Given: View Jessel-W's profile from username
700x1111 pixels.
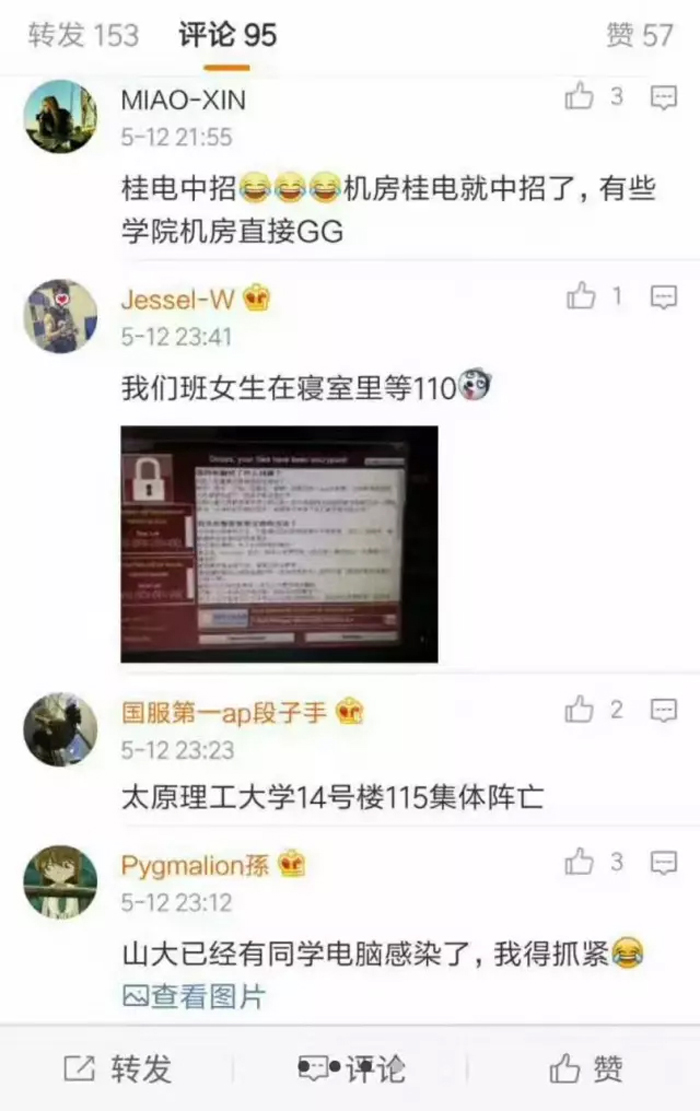Looking at the screenshot, I should (176, 298).
